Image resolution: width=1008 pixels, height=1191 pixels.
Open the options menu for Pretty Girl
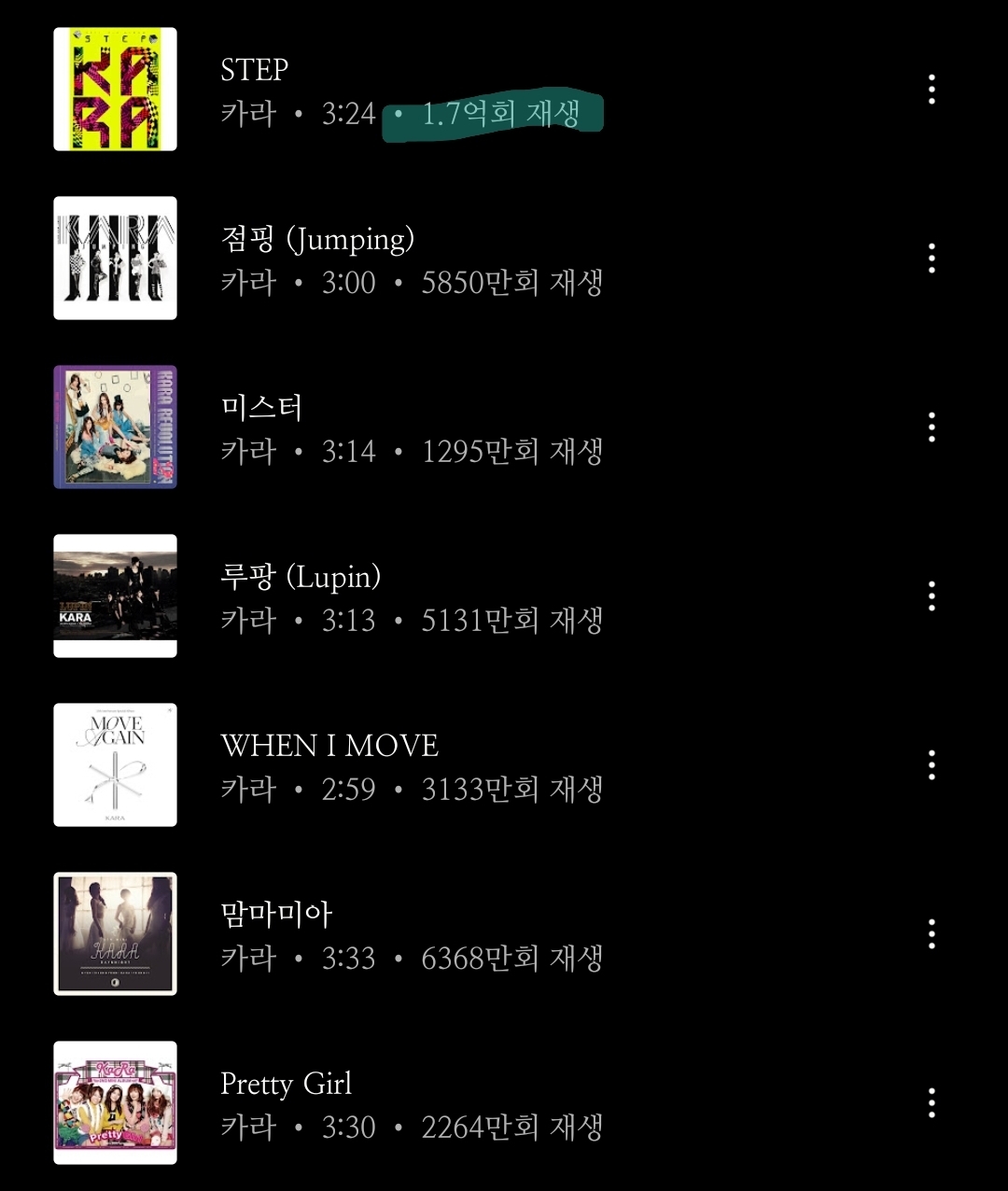click(x=931, y=1102)
